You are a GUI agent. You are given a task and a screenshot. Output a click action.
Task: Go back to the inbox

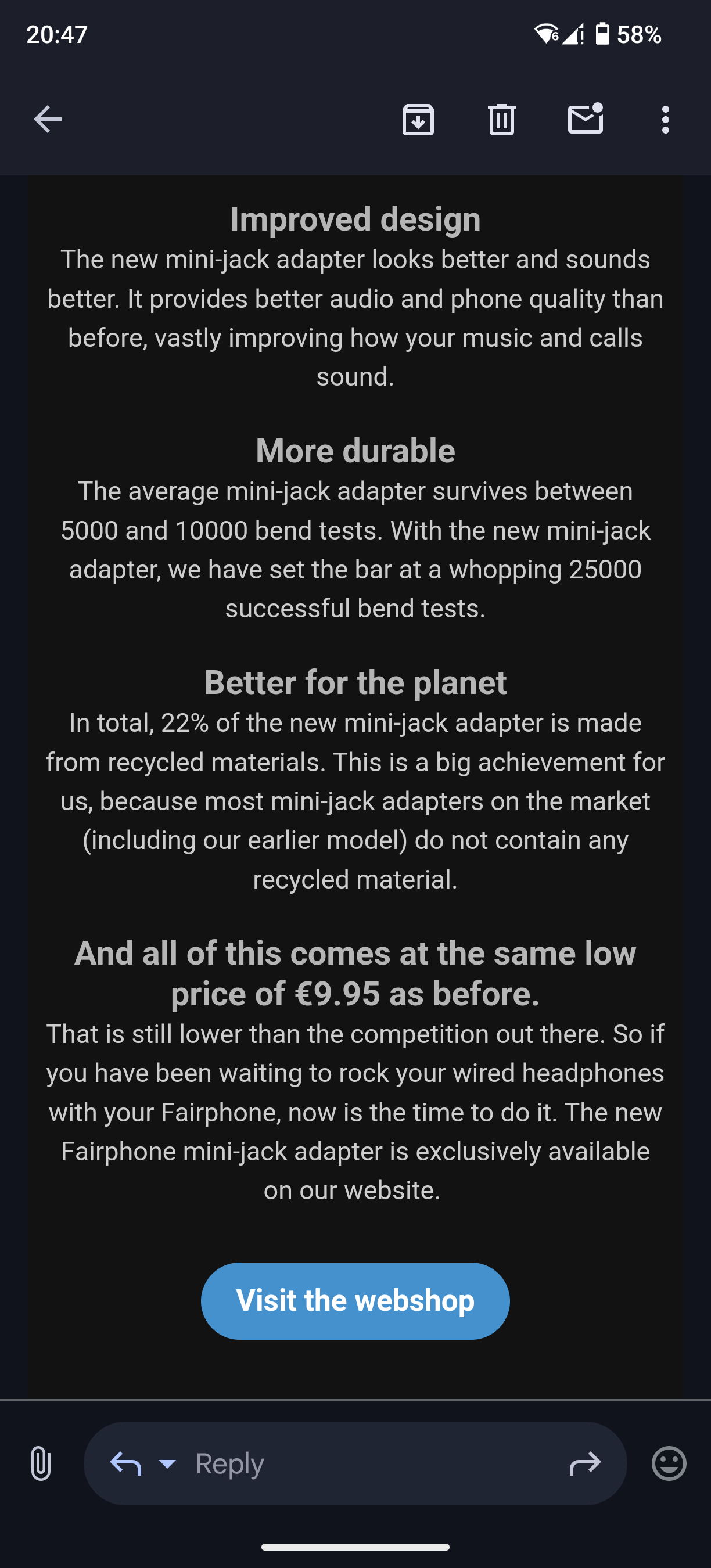[48, 119]
